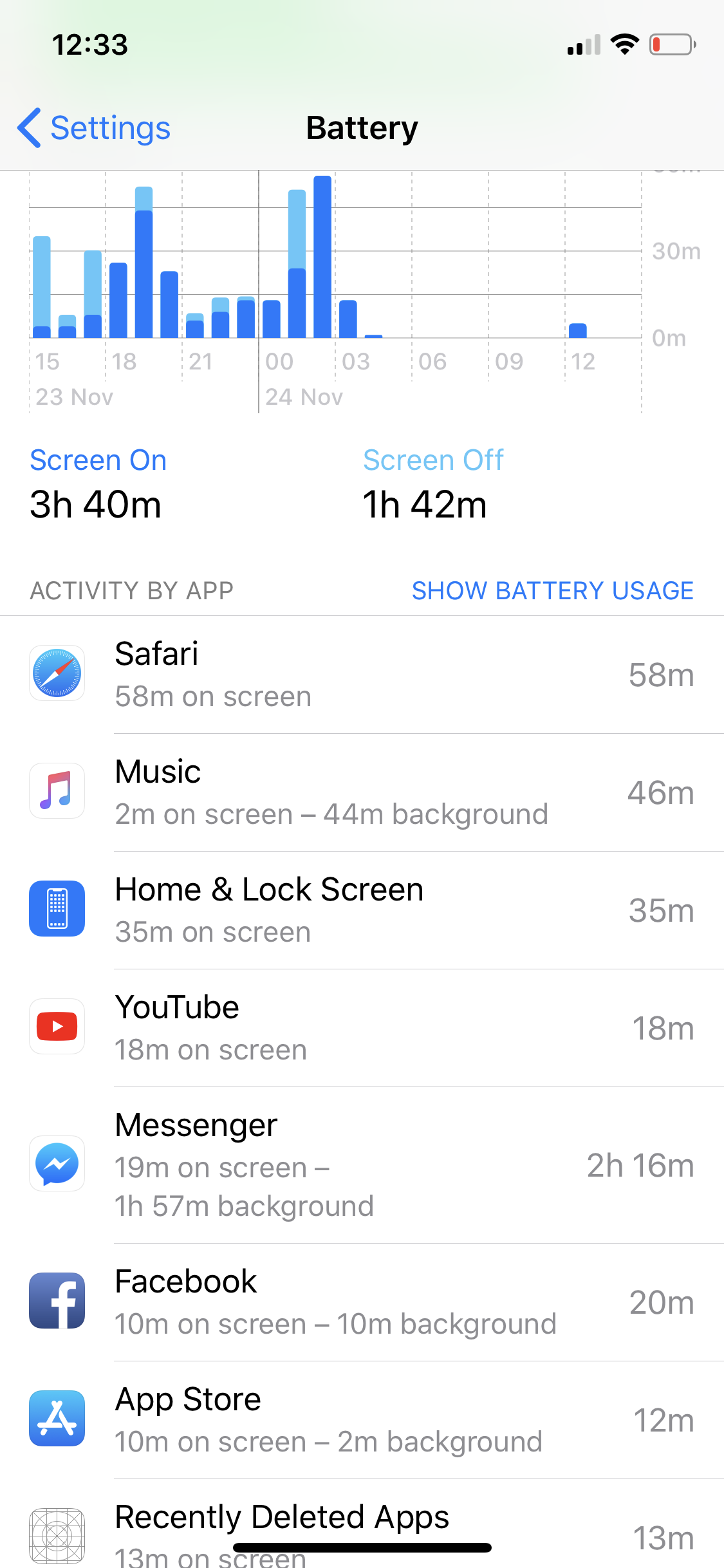The width and height of the screenshot is (724, 1568).
Task: Tap the Home & Lock Screen row
Action: click(362, 910)
